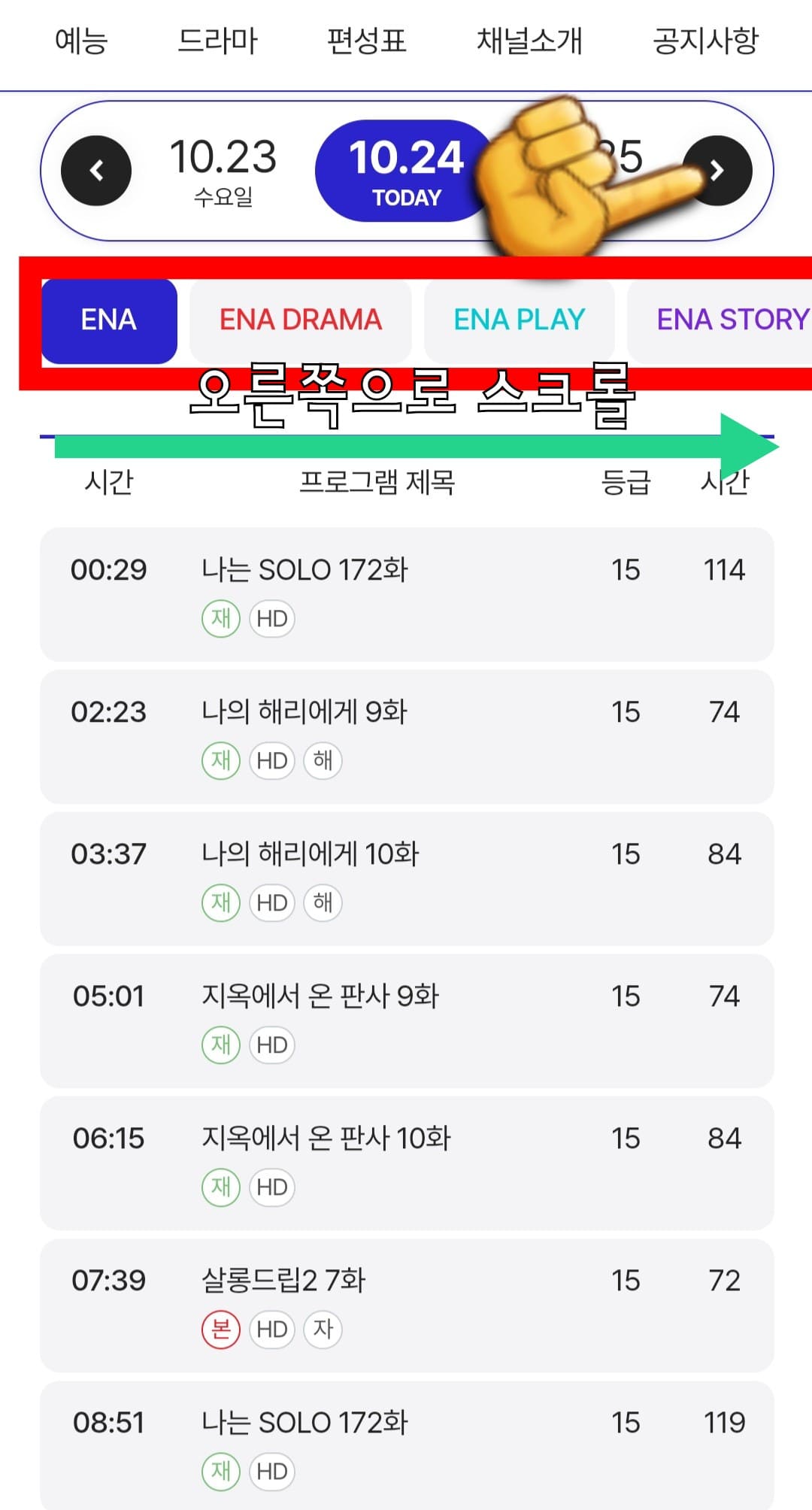Click the HD badge under the 00:29 program
The height and width of the screenshot is (1510, 812).
[271, 618]
